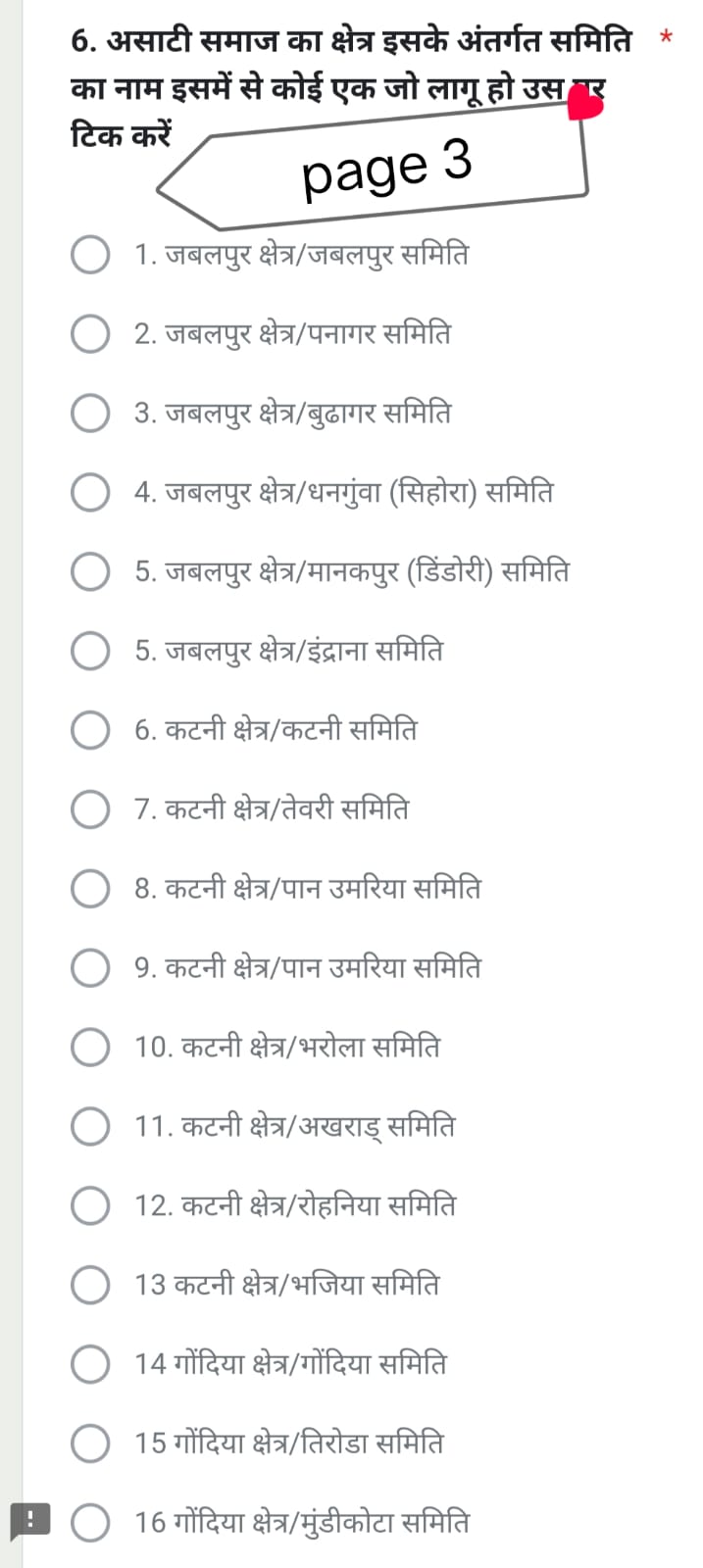Select option 1 जबलपुर क्षेत्र/जबलपुर समिति
703x1568 pixels.
pos(90,255)
